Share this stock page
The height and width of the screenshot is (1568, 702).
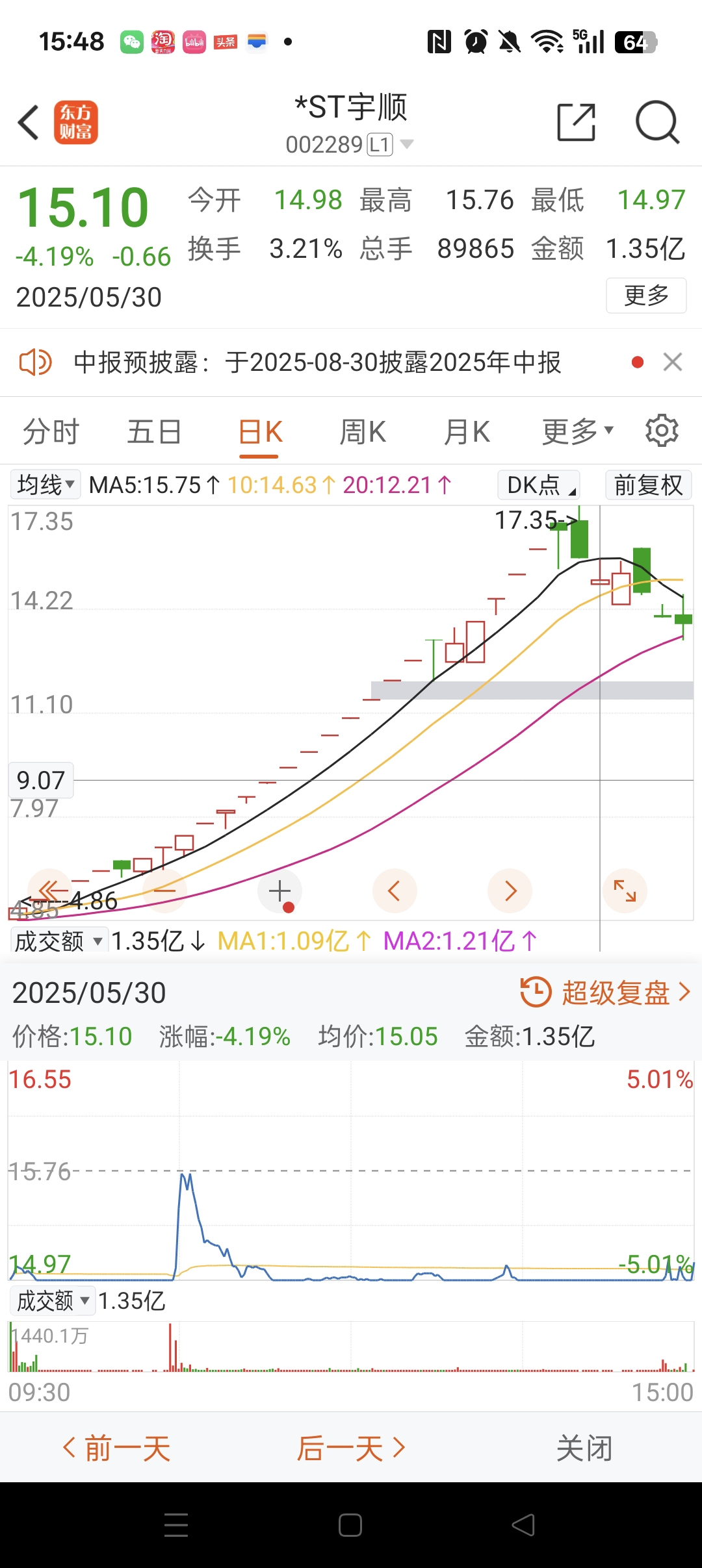tap(577, 121)
